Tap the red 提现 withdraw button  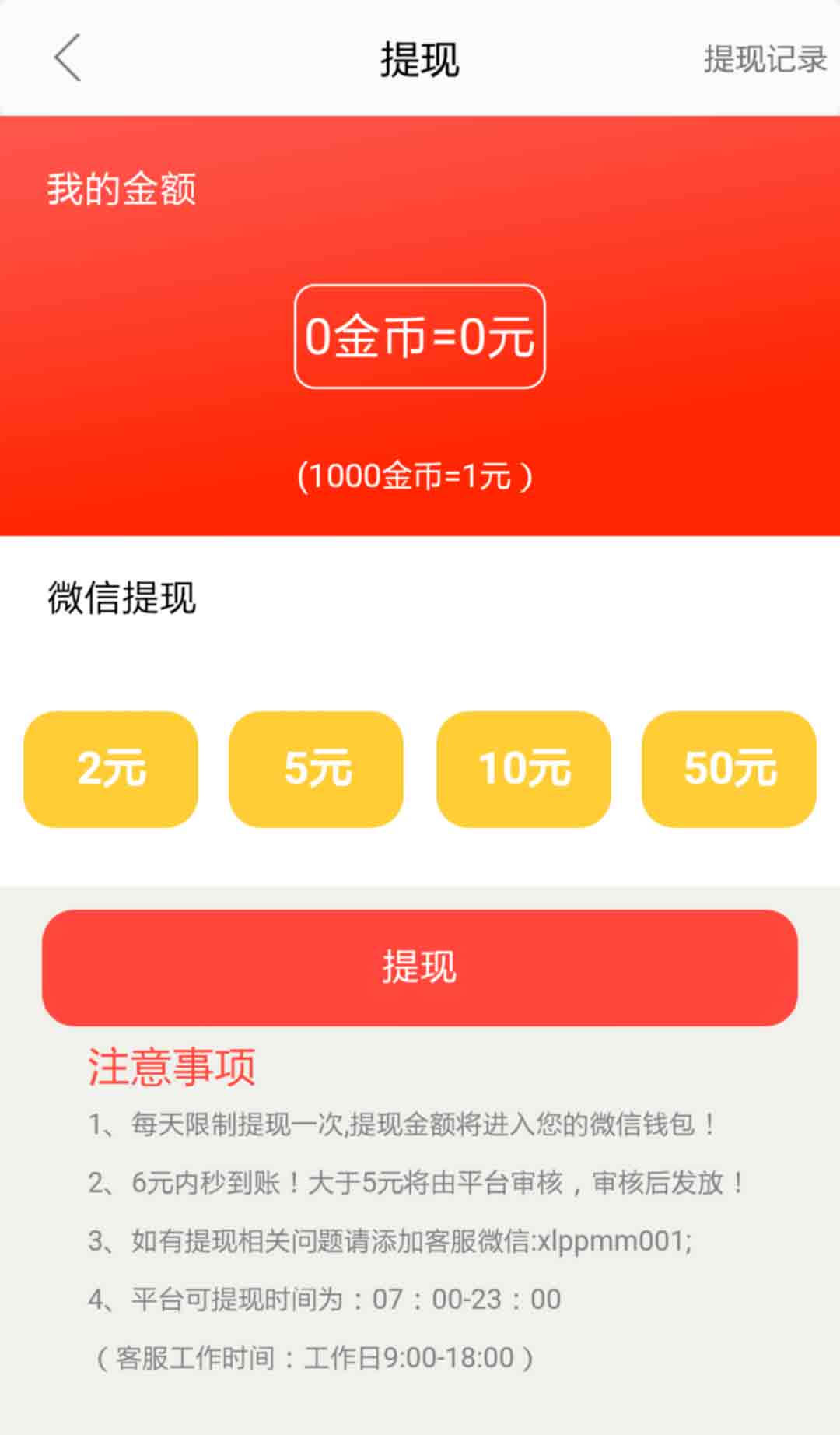click(420, 967)
